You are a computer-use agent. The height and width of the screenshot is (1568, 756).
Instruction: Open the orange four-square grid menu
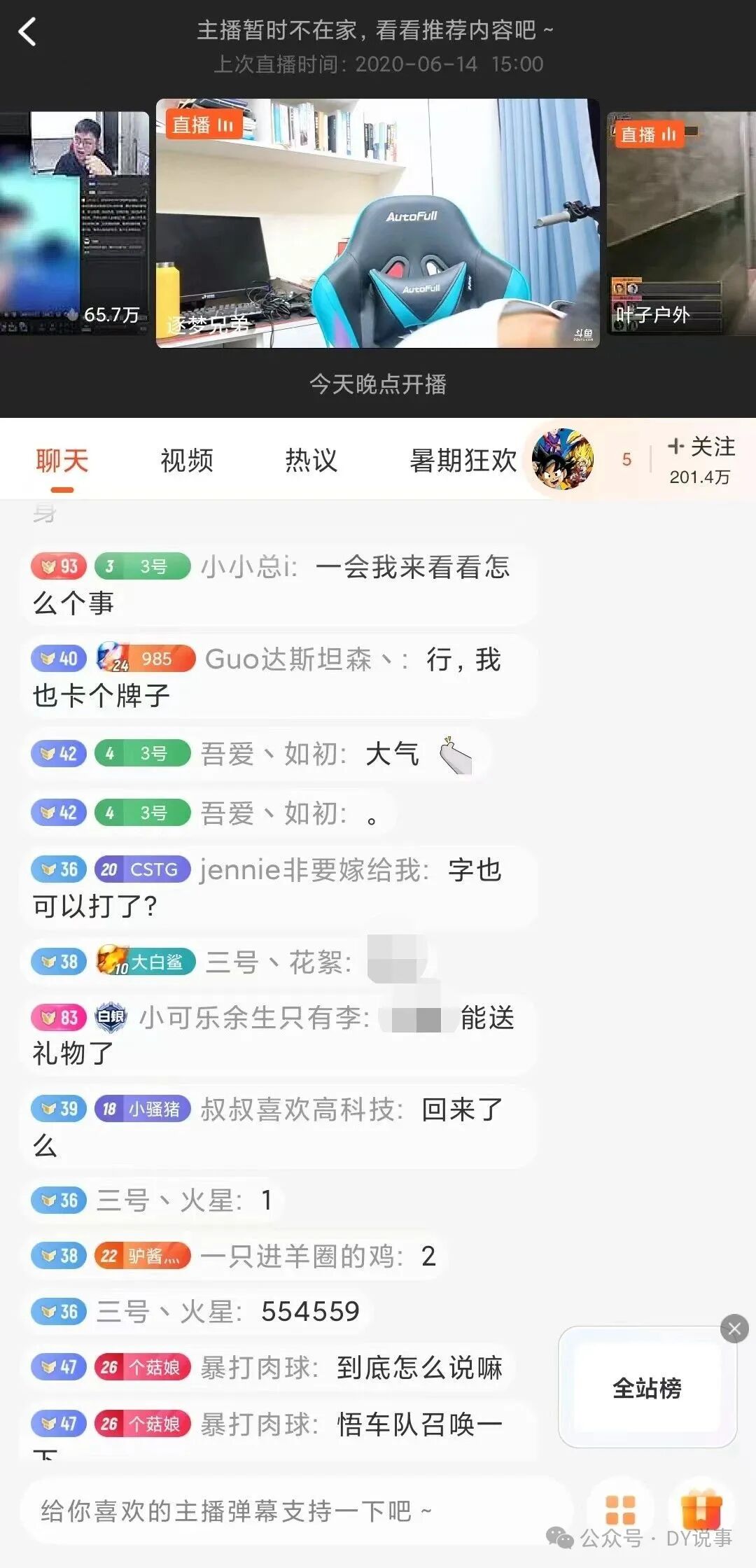click(620, 1510)
